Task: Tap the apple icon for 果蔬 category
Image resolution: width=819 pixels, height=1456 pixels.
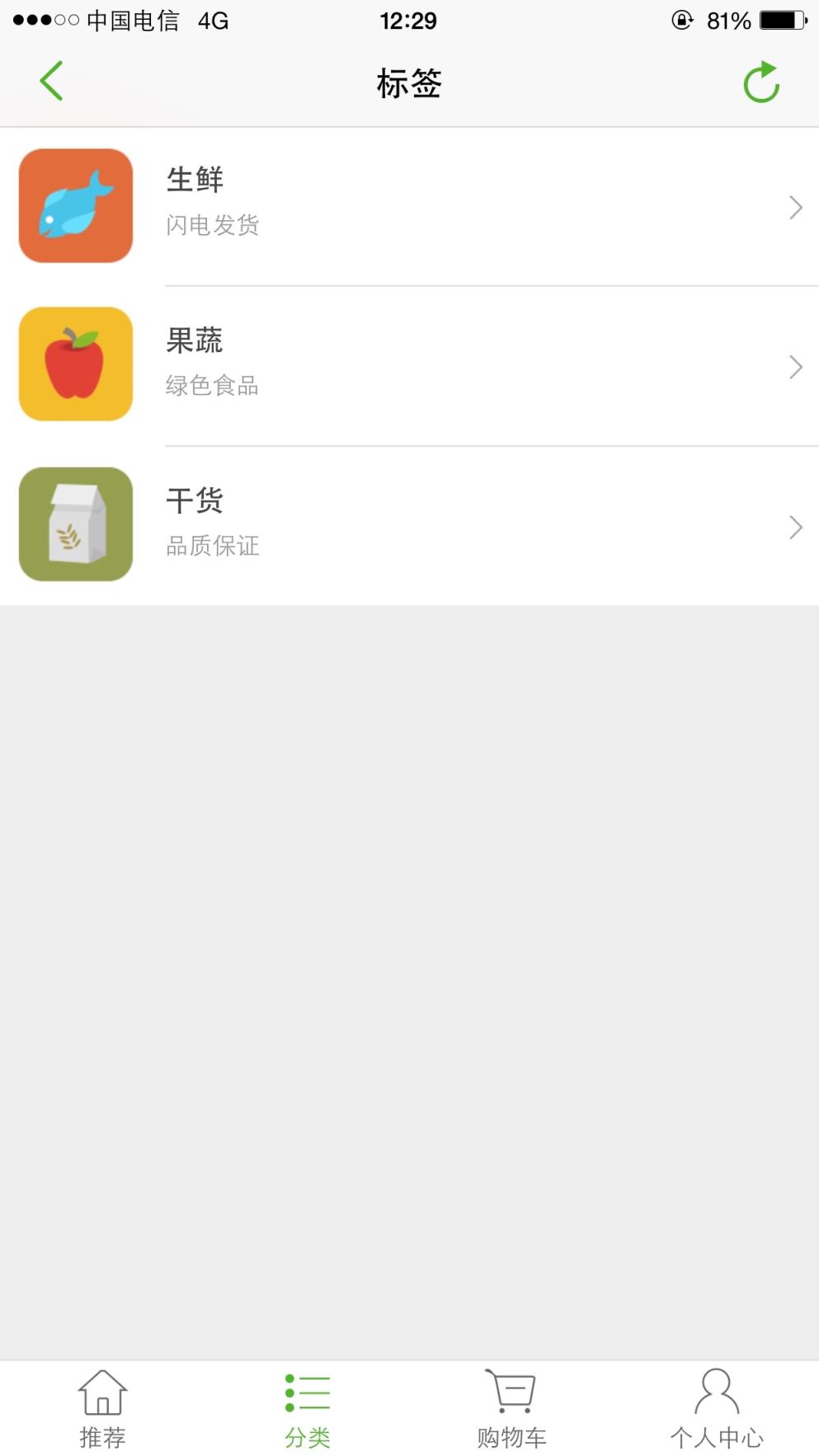Action: [75, 364]
